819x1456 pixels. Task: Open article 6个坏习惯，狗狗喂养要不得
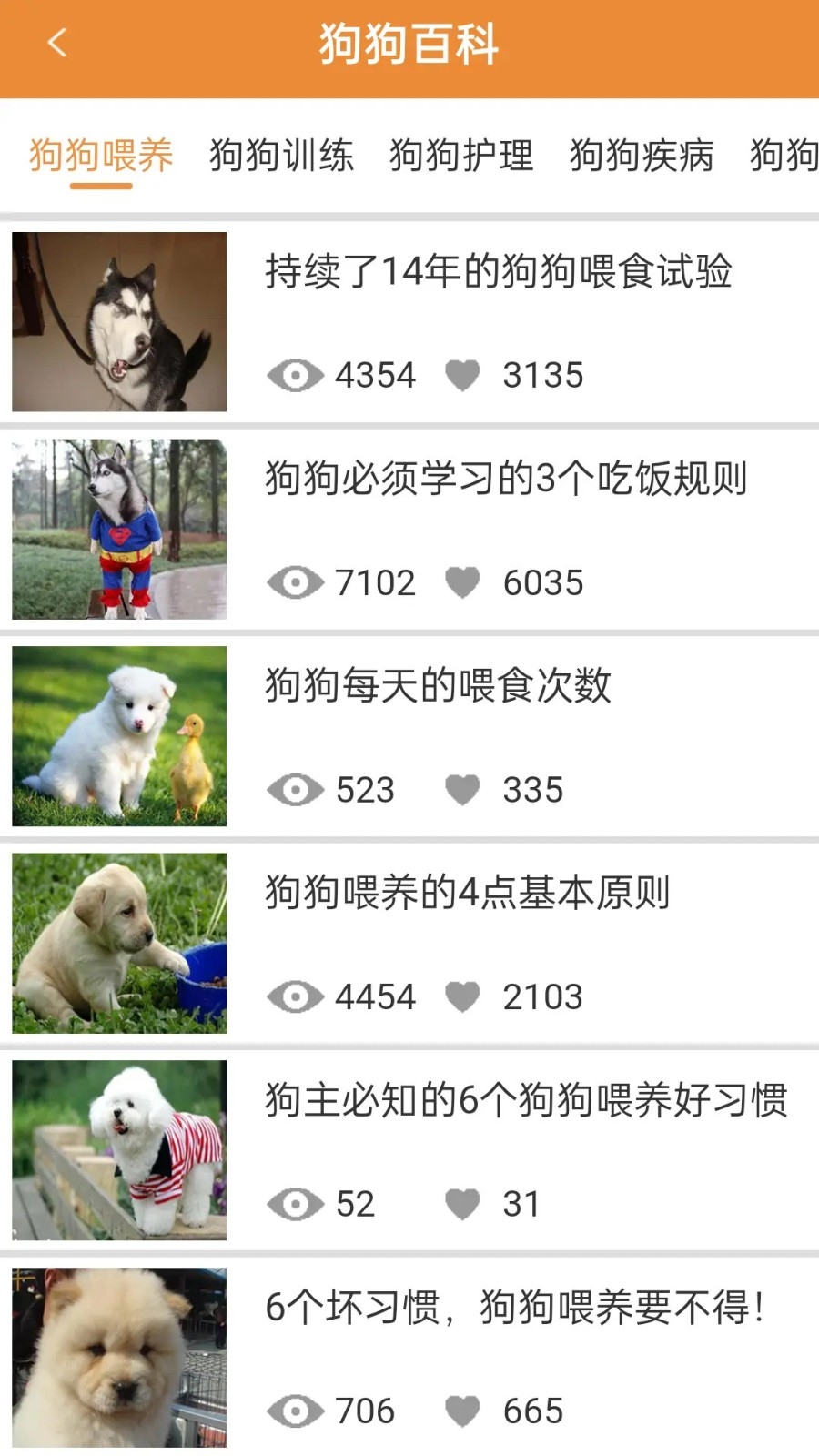pos(514,1308)
